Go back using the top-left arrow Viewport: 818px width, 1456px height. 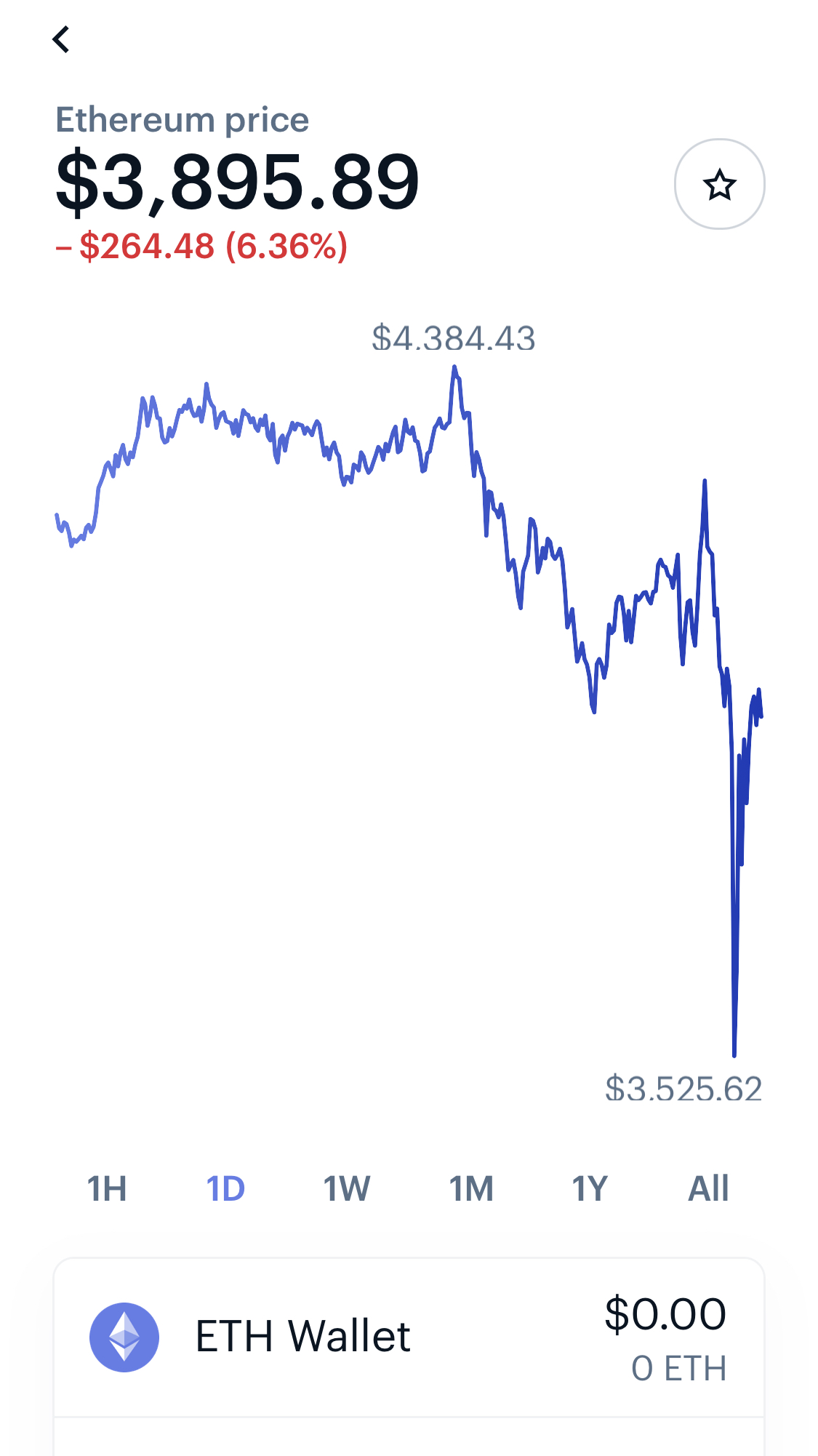point(61,39)
